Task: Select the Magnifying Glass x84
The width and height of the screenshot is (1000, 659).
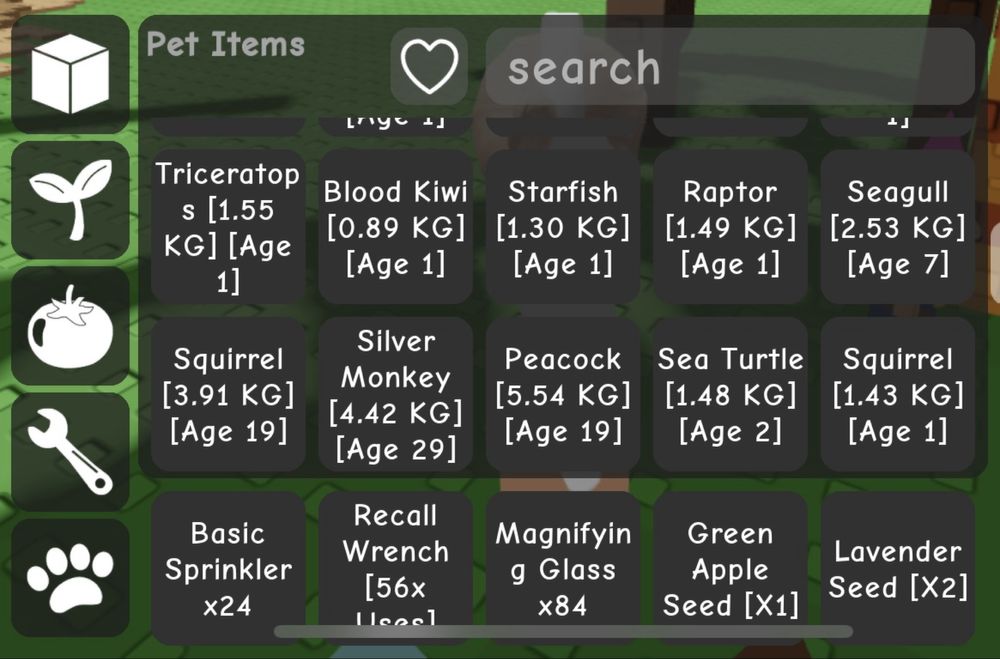Action: [563, 568]
